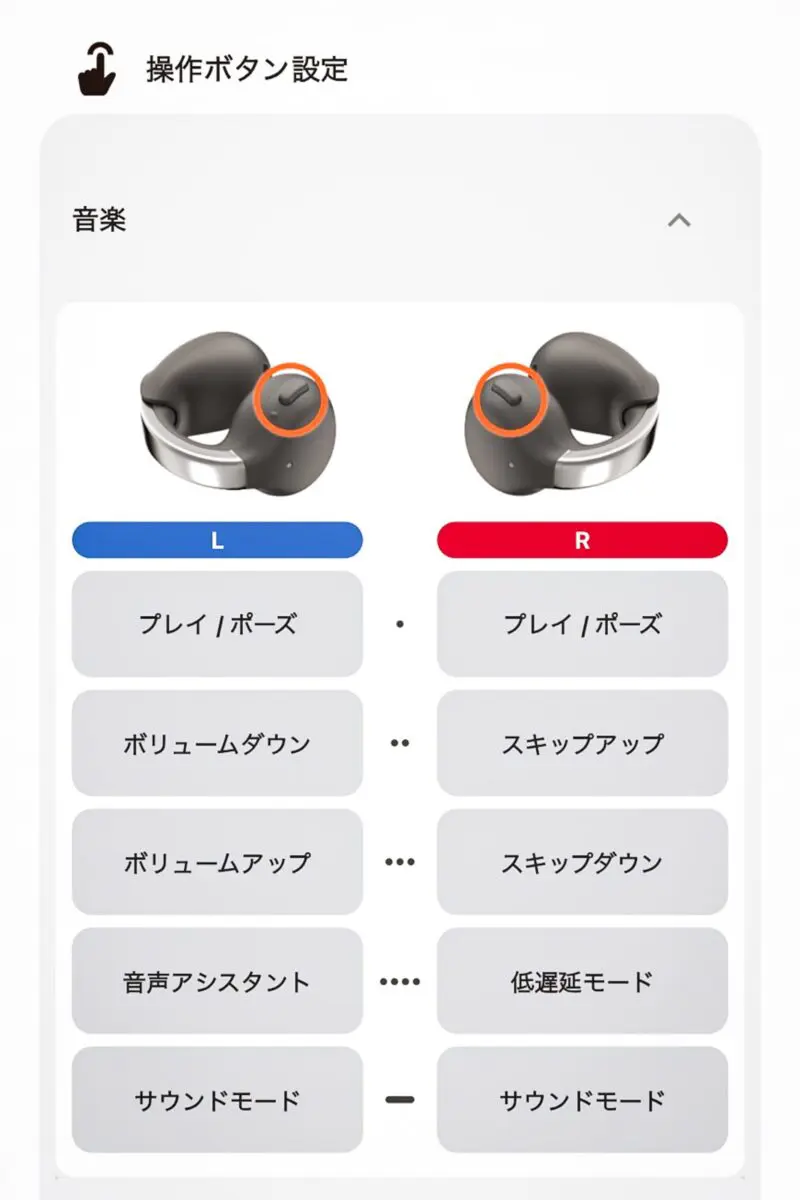Change right long-press サウンドモード setting

582,1100
